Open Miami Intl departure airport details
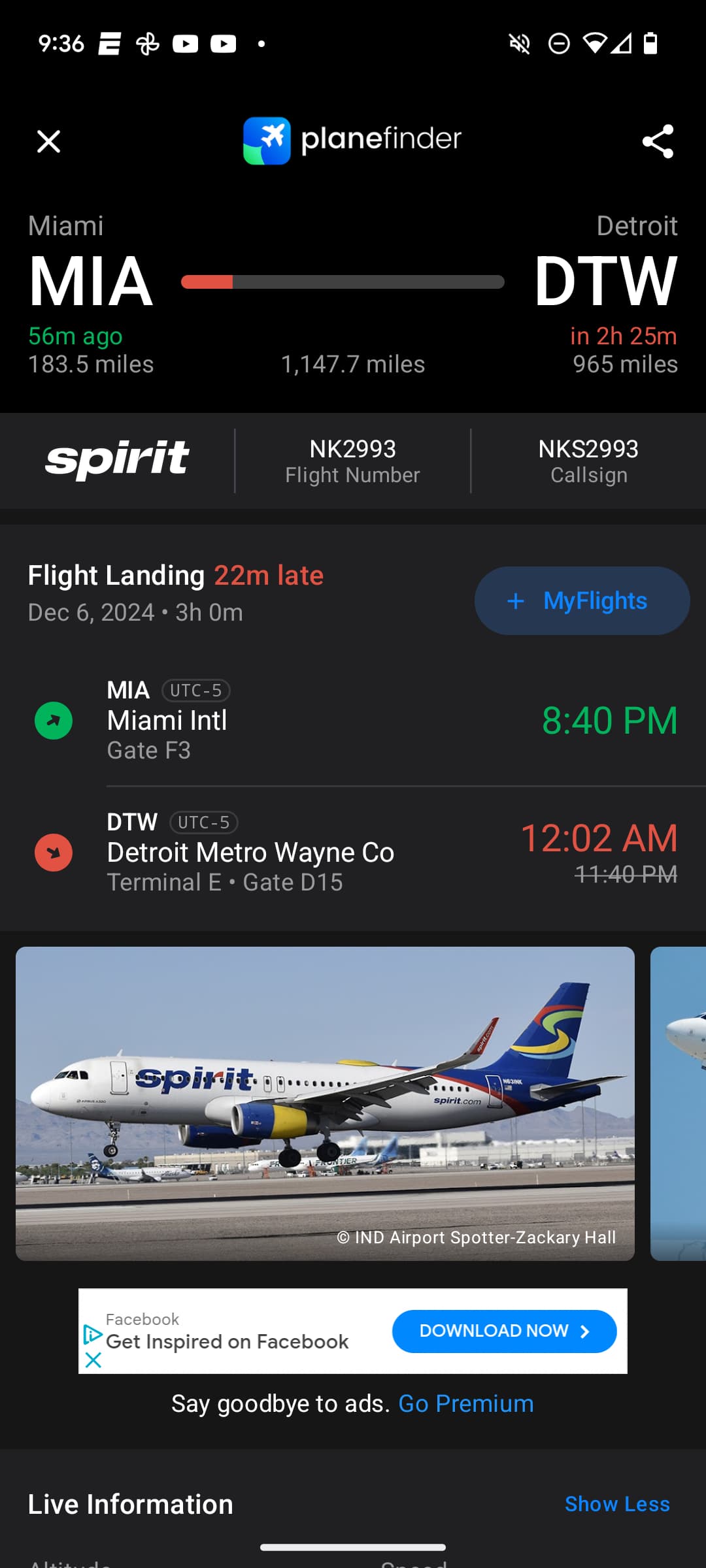706x1568 pixels. point(167,721)
